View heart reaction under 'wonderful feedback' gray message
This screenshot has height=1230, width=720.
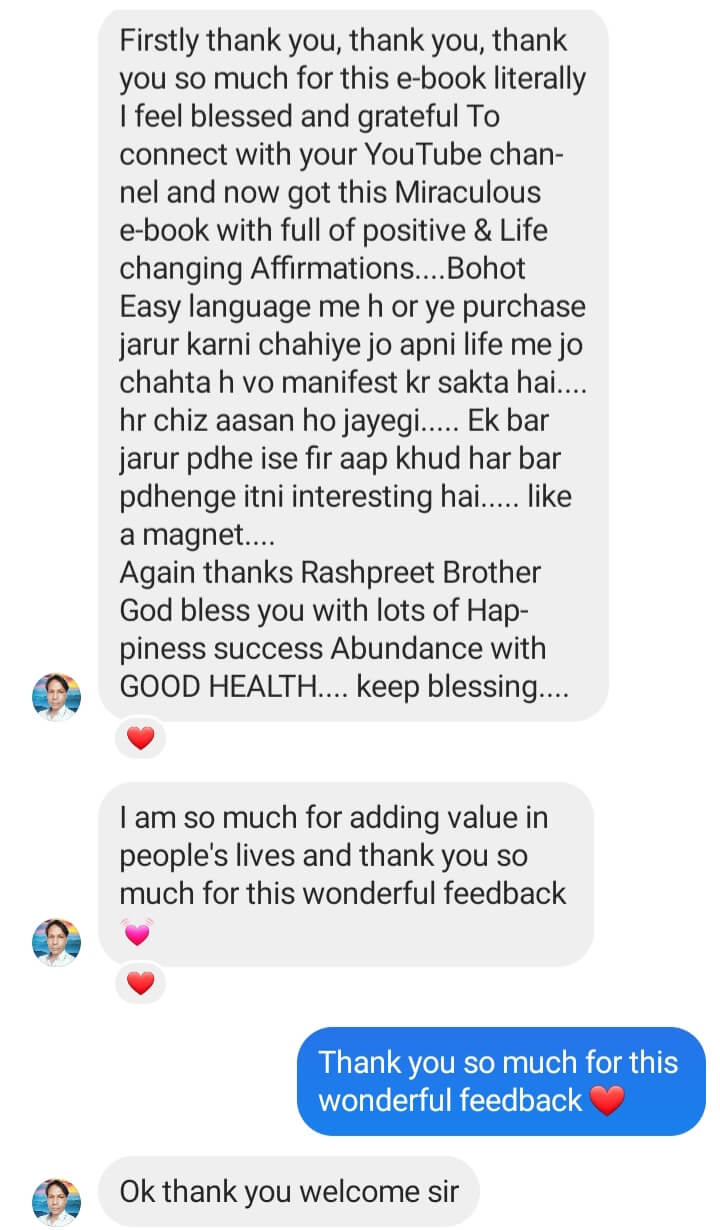tap(141, 984)
